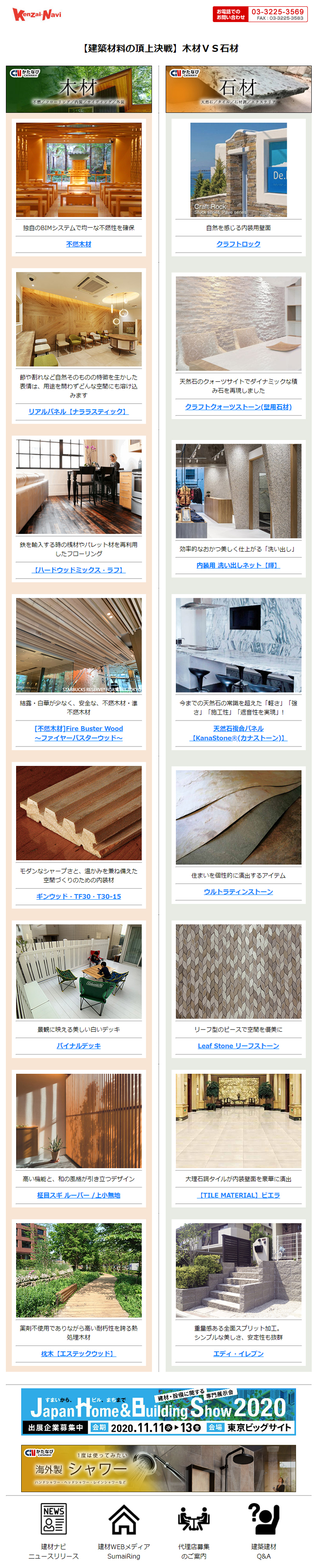Open the リアルパネル【ナラ ラスティック】 link
Viewport: 318px width, 1568px height.
click(x=78, y=411)
